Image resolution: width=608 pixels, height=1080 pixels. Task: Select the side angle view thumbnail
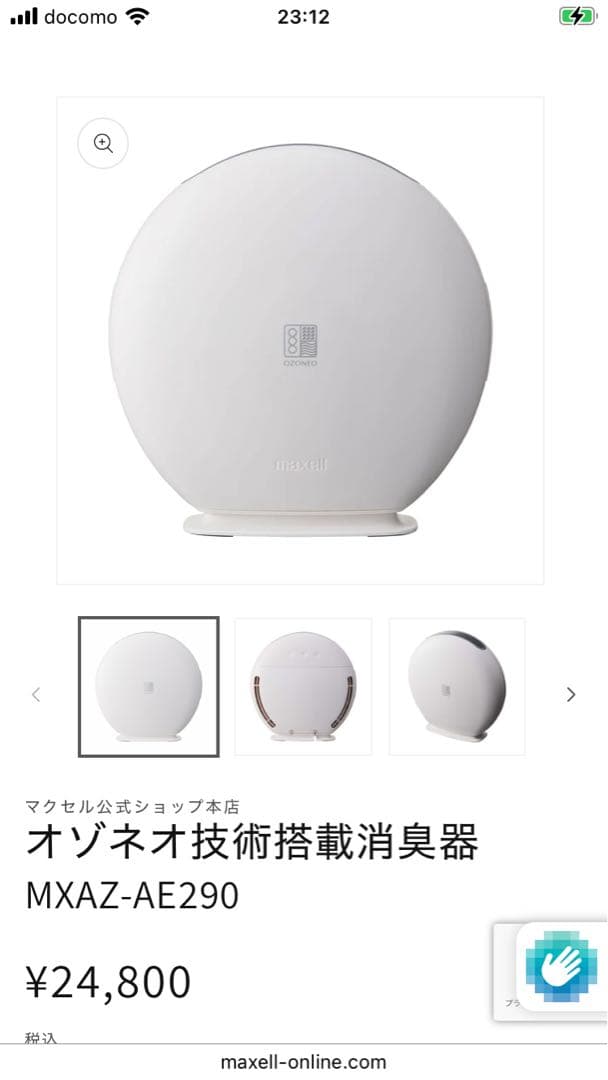457,687
